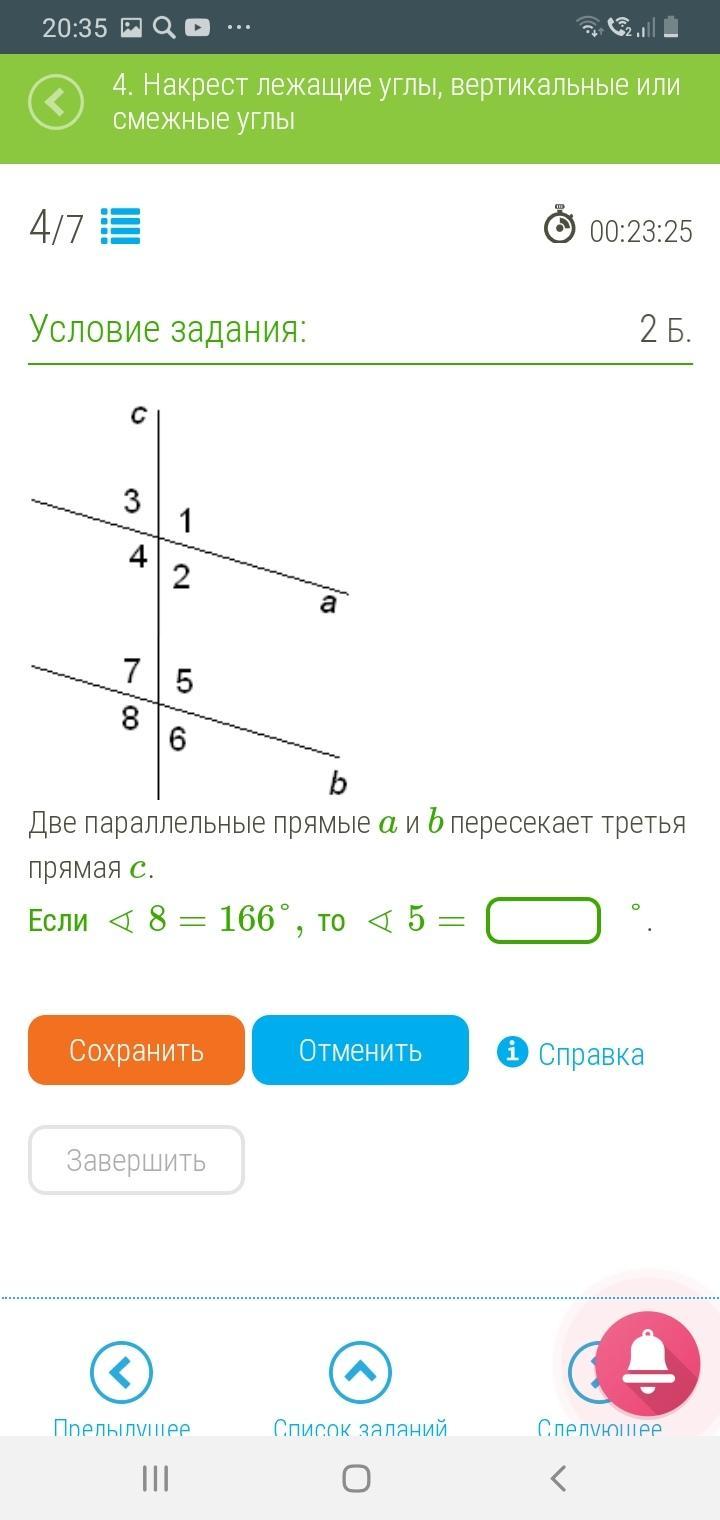This screenshot has height=1520, width=720.
Task: Cancel with the Отменить button
Action: pos(360,1050)
